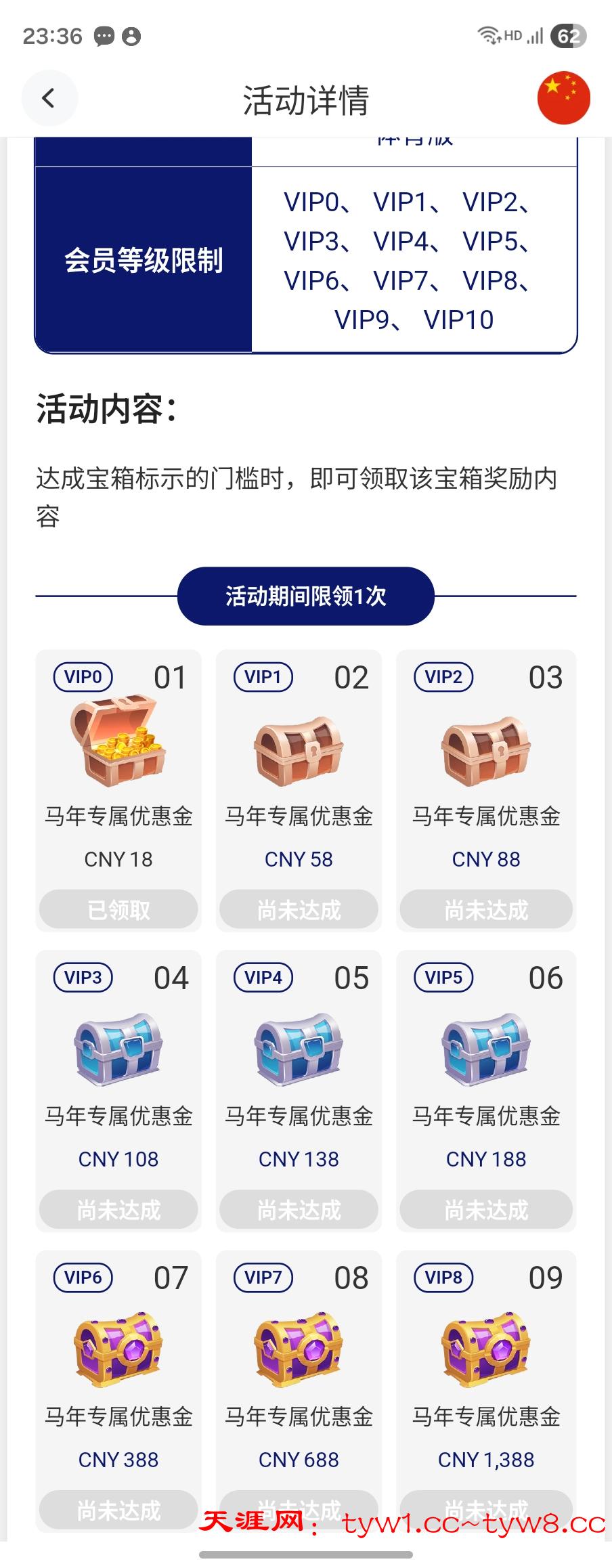Tap the VIP4 silver-blue chest image

pos(299,1049)
